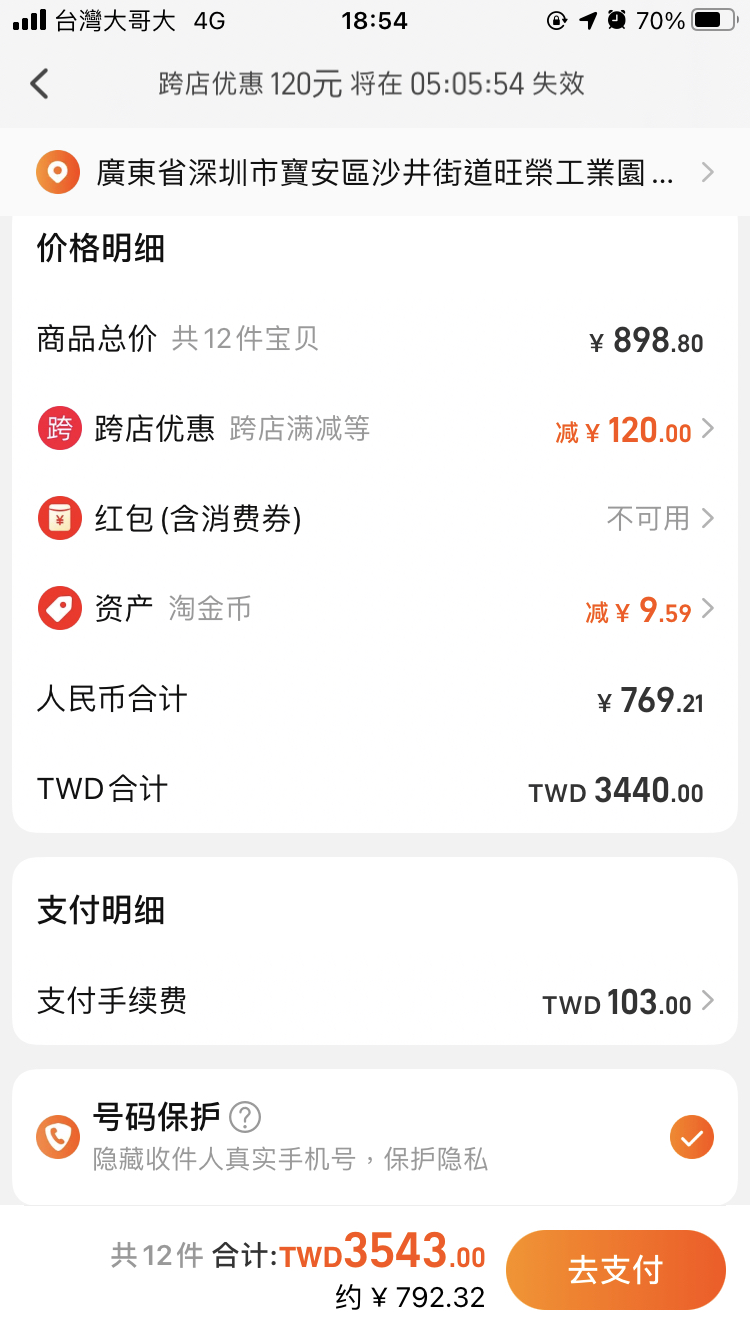750x1334 pixels.
Task: Tap 去支付 to pay
Action: (615, 1270)
